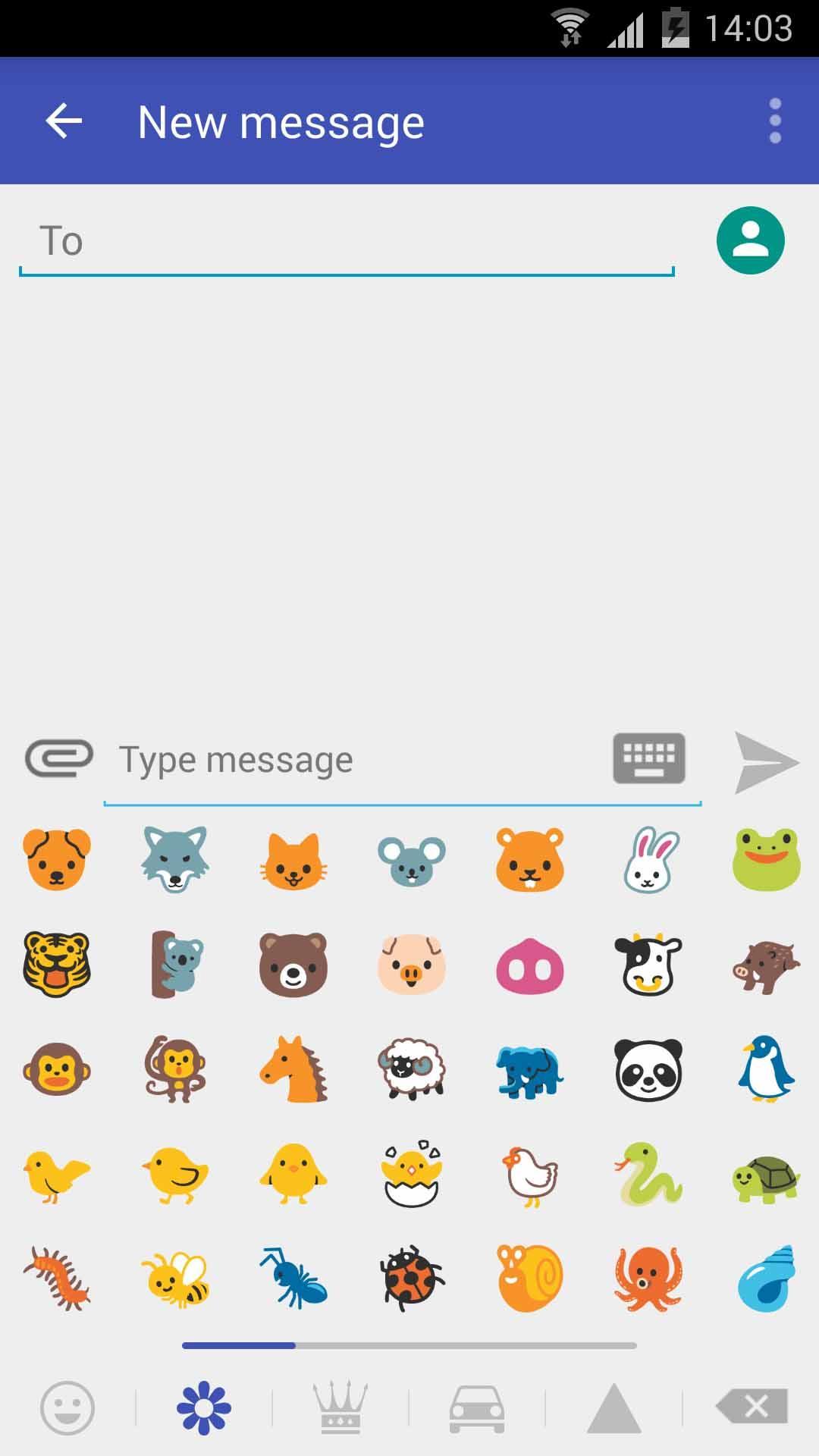Insert the ladybug emoji
819x1456 pixels.
click(410, 1278)
